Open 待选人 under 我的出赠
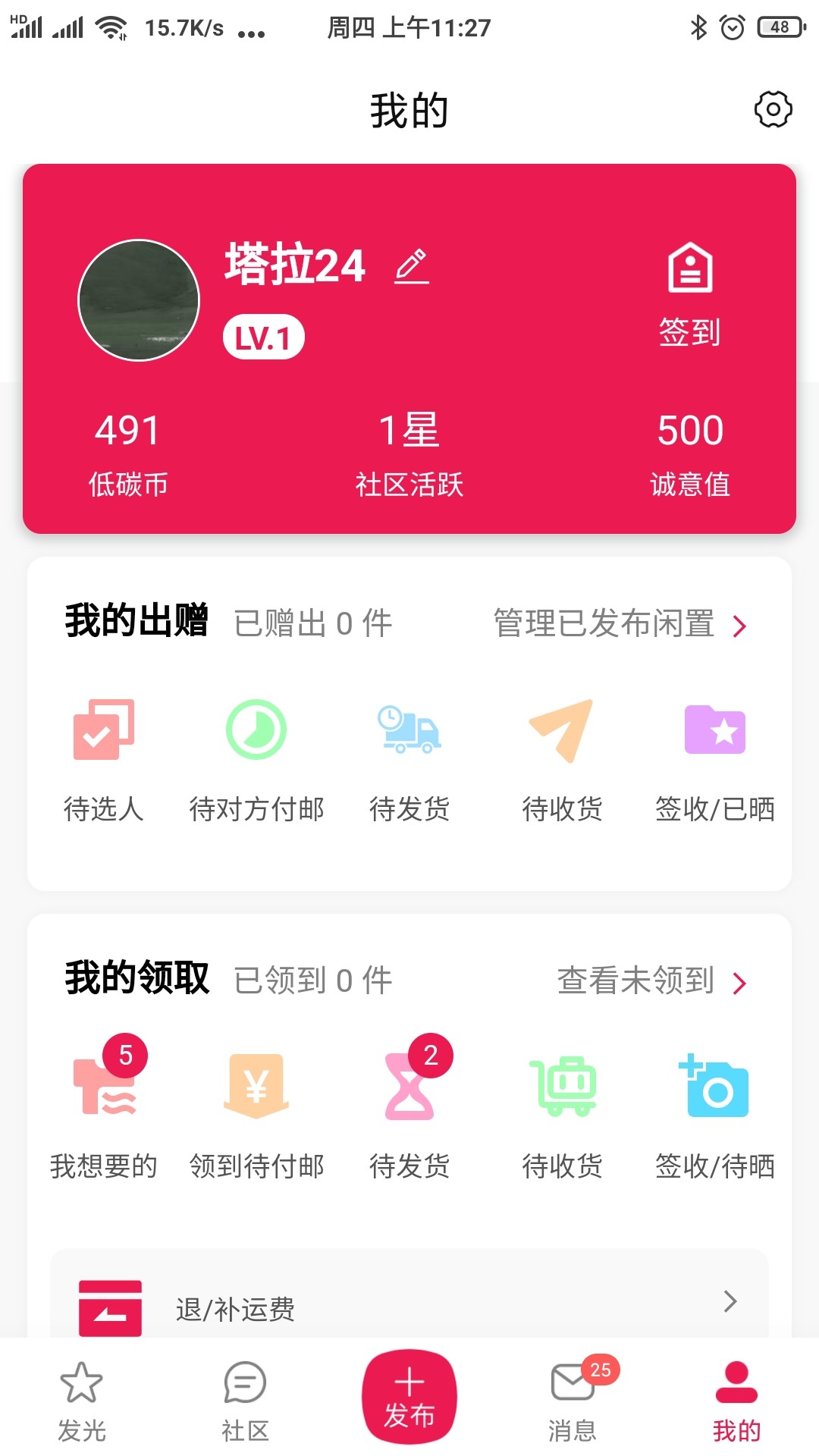 (104, 760)
